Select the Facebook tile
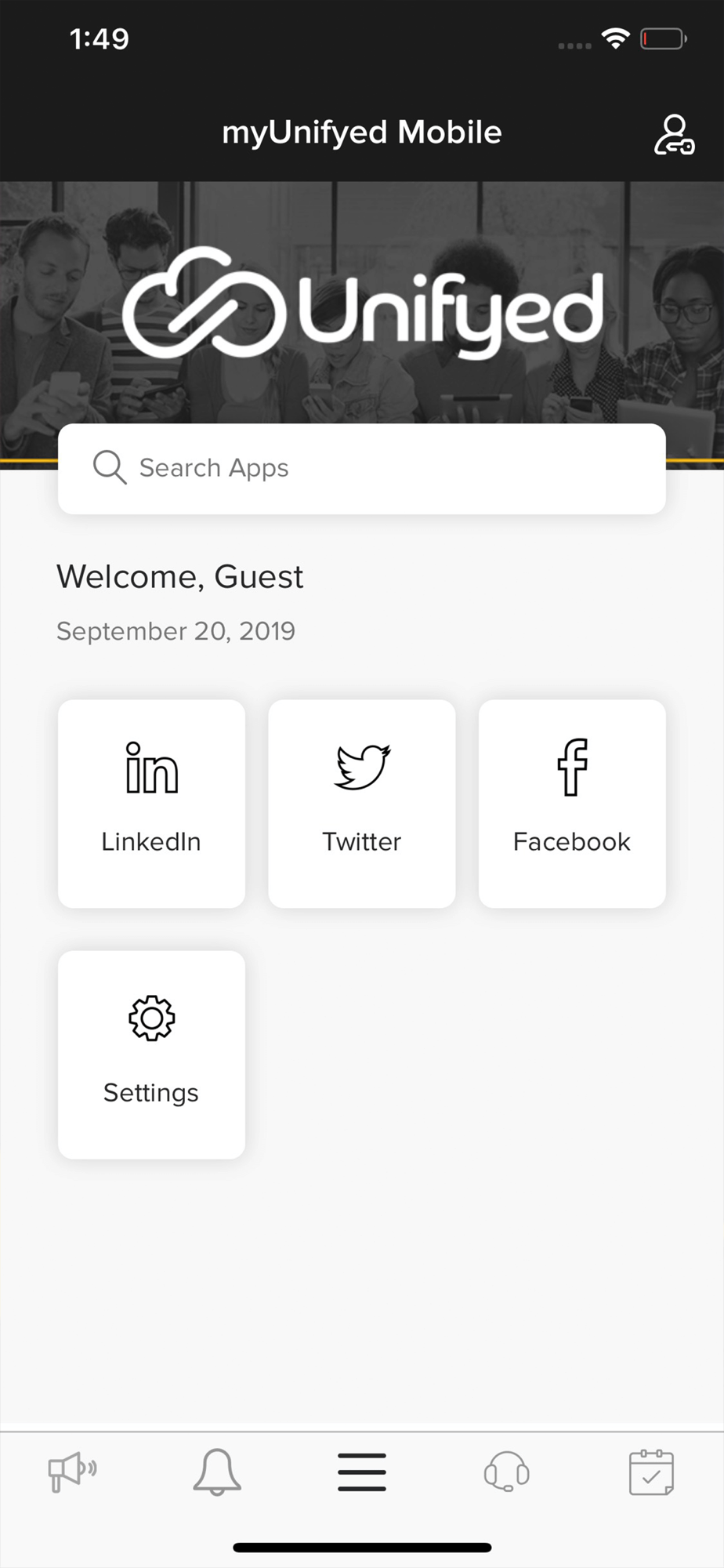Screen dimensions: 724x1568 pos(572,804)
